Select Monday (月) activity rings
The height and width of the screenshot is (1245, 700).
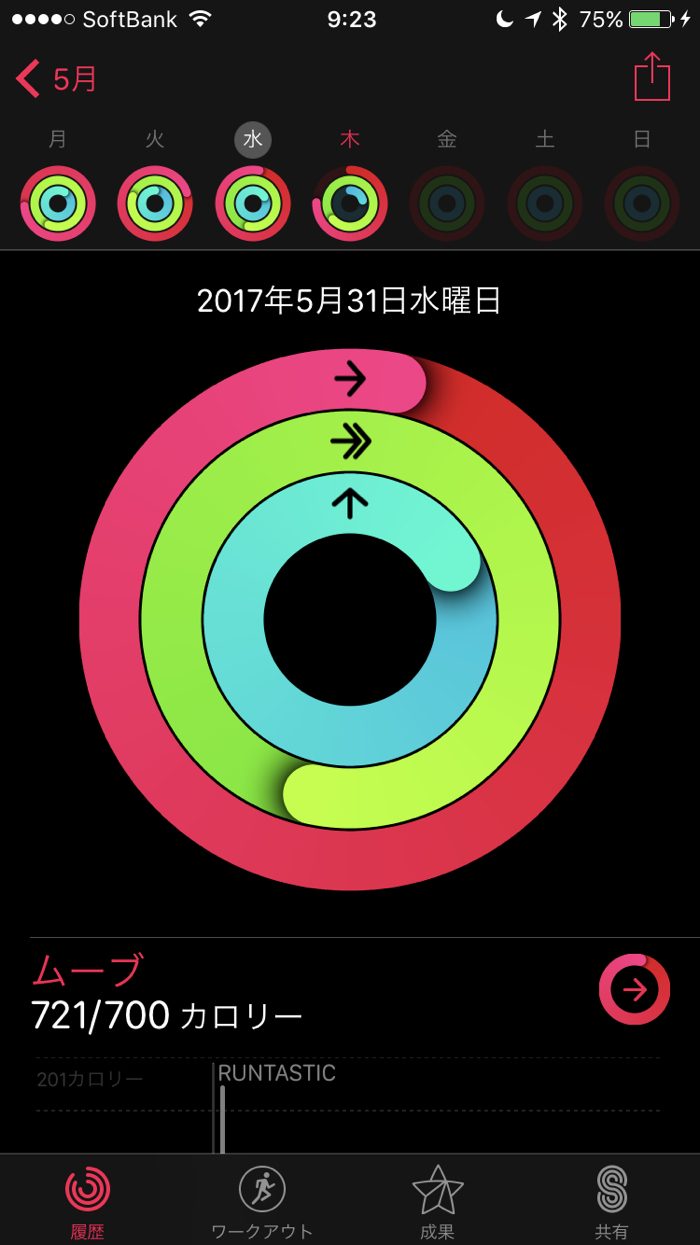(x=58, y=203)
